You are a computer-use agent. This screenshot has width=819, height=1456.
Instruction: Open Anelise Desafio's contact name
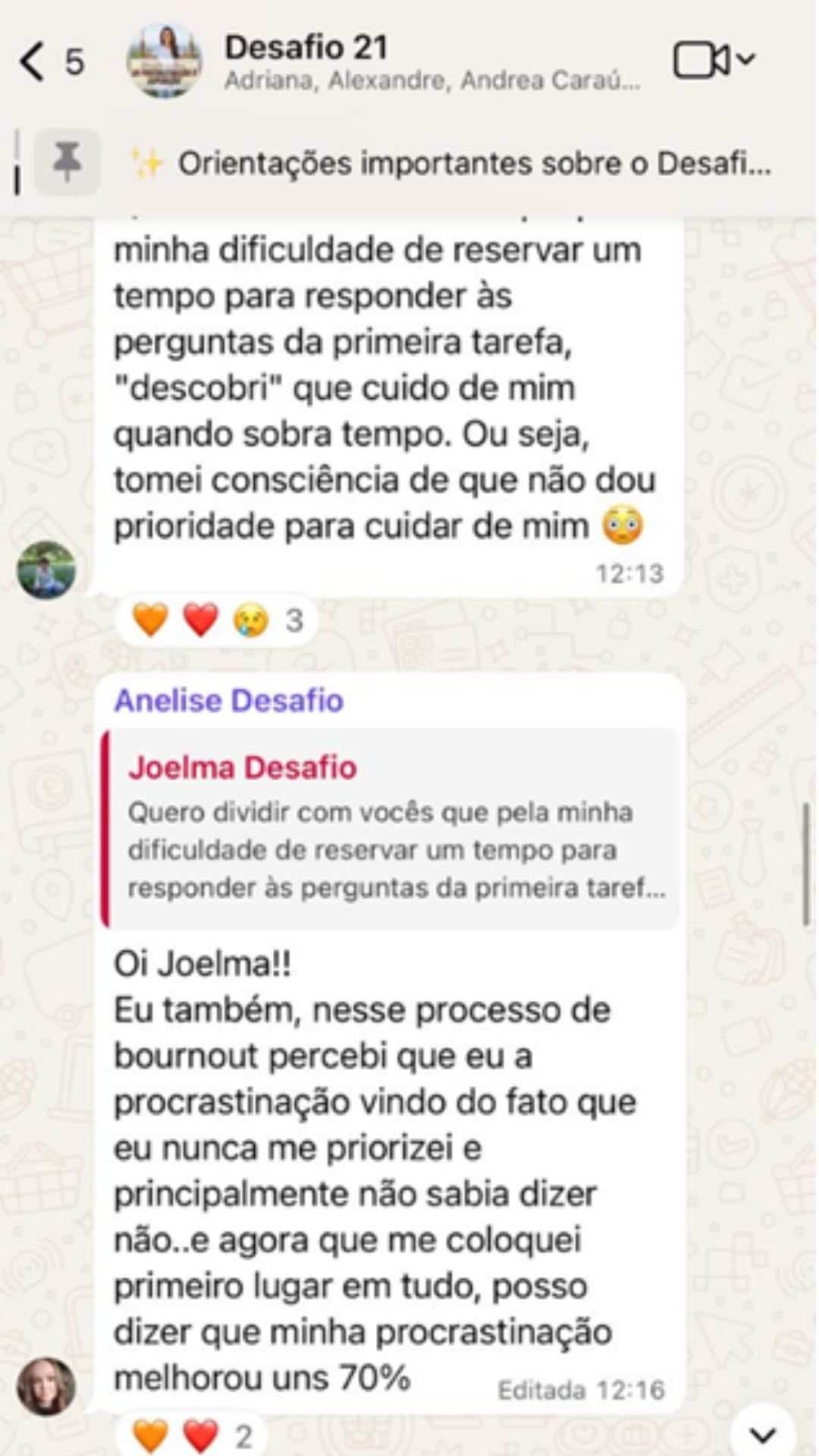tap(228, 701)
